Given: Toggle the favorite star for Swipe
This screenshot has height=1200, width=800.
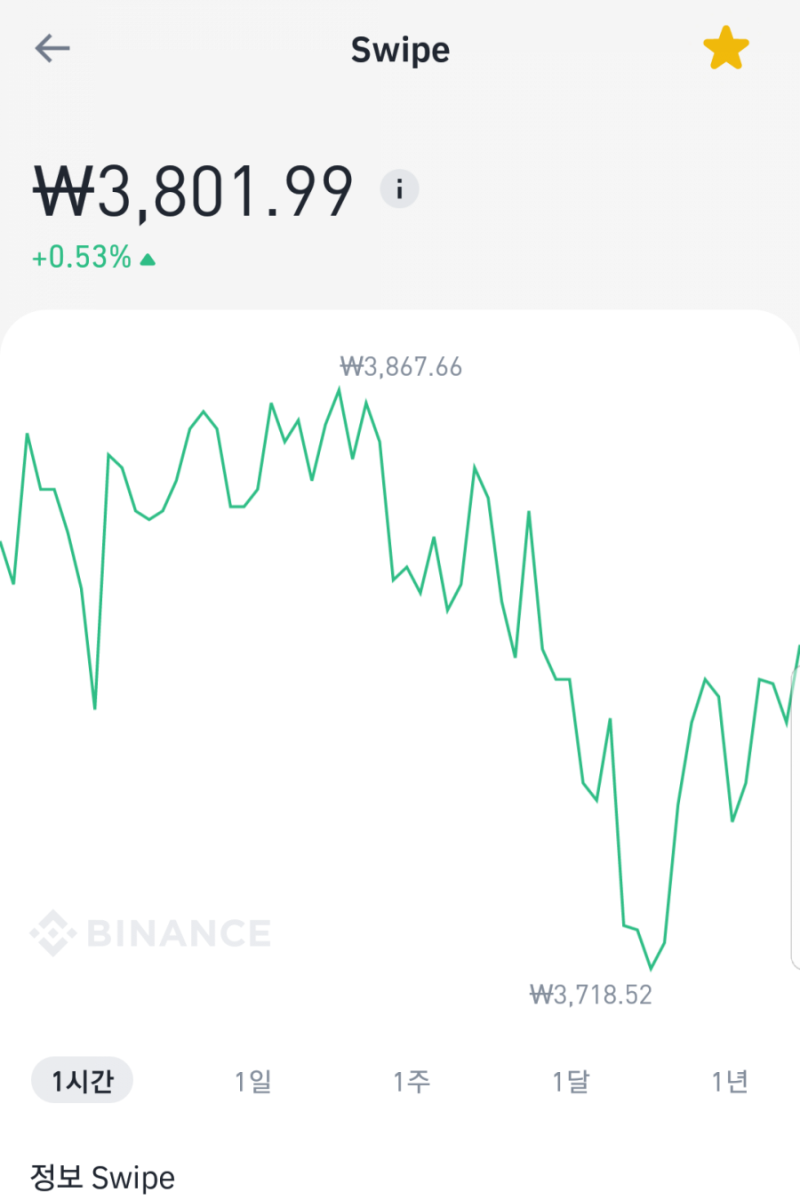Looking at the screenshot, I should pos(725,49).
